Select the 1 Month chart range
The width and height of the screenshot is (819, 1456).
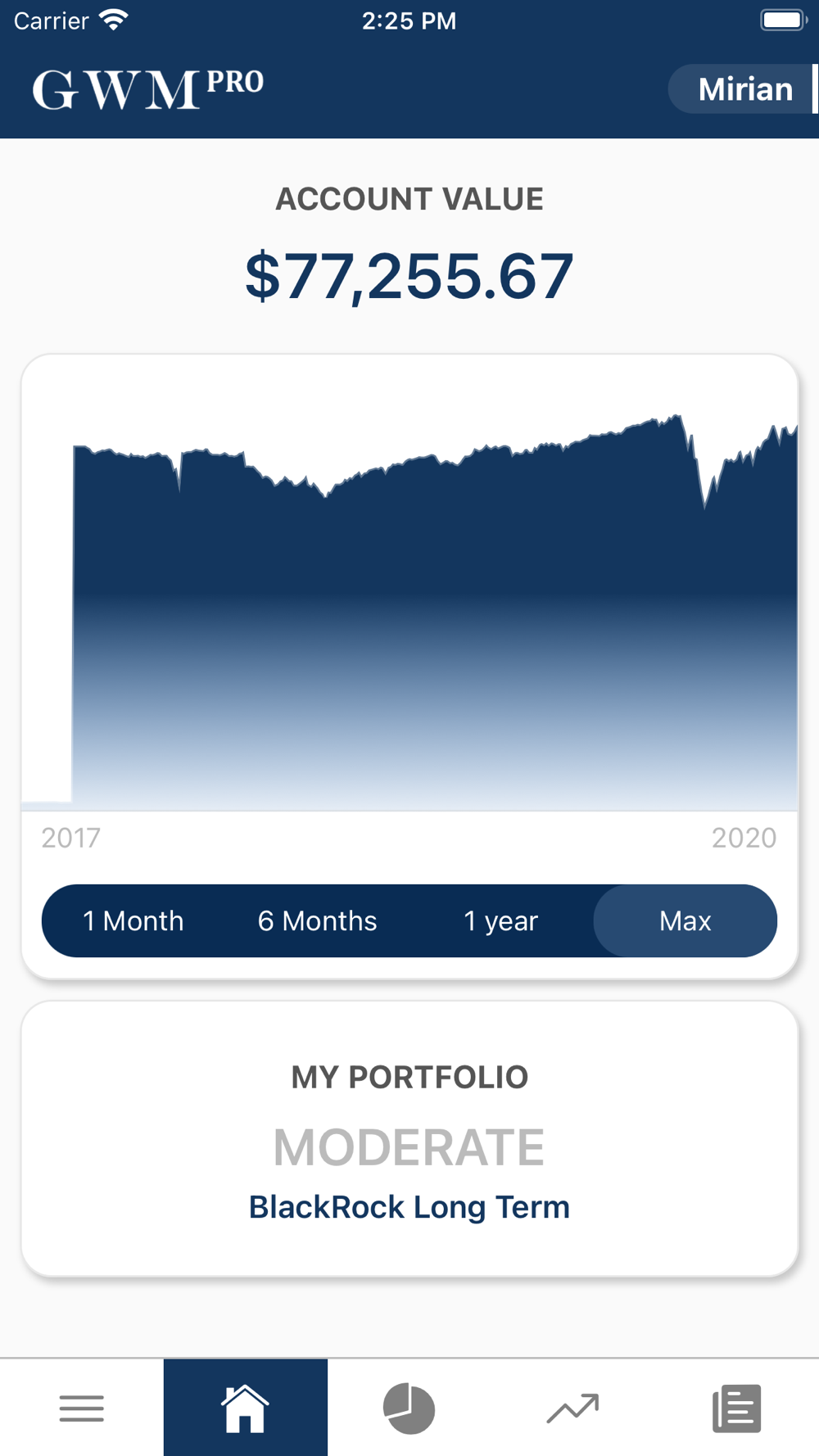(x=133, y=920)
